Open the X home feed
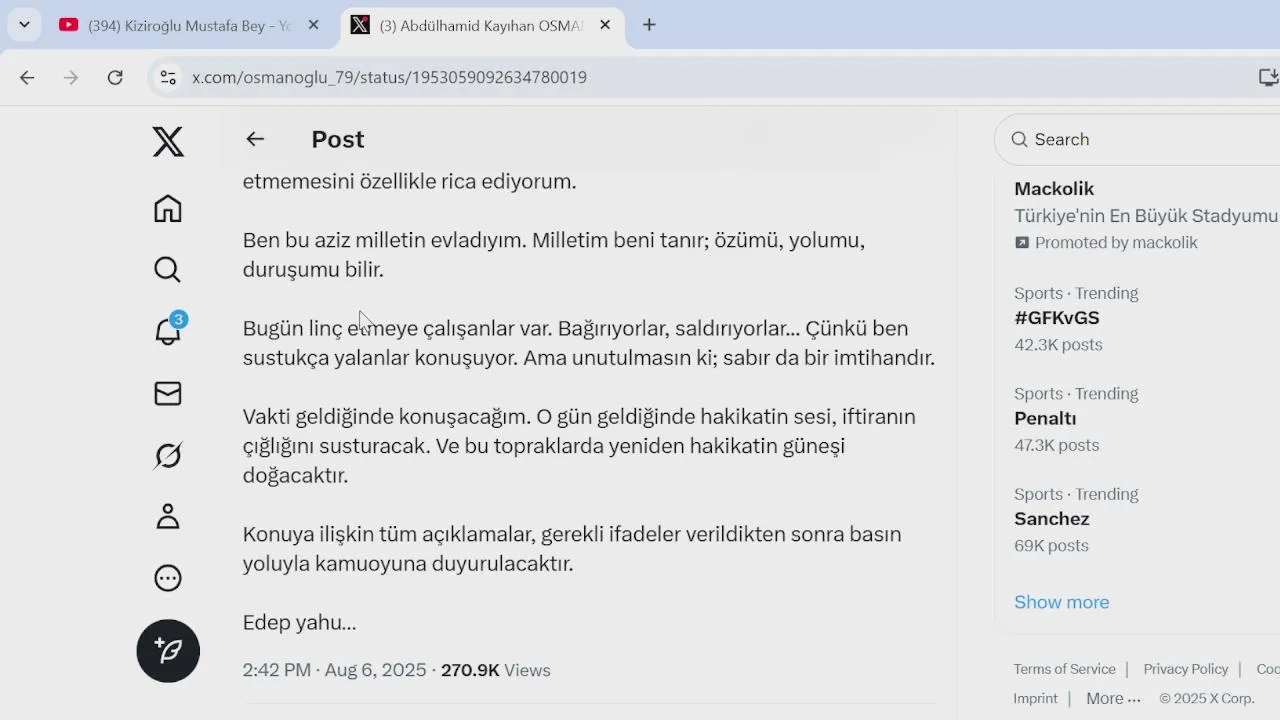 tap(168, 208)
